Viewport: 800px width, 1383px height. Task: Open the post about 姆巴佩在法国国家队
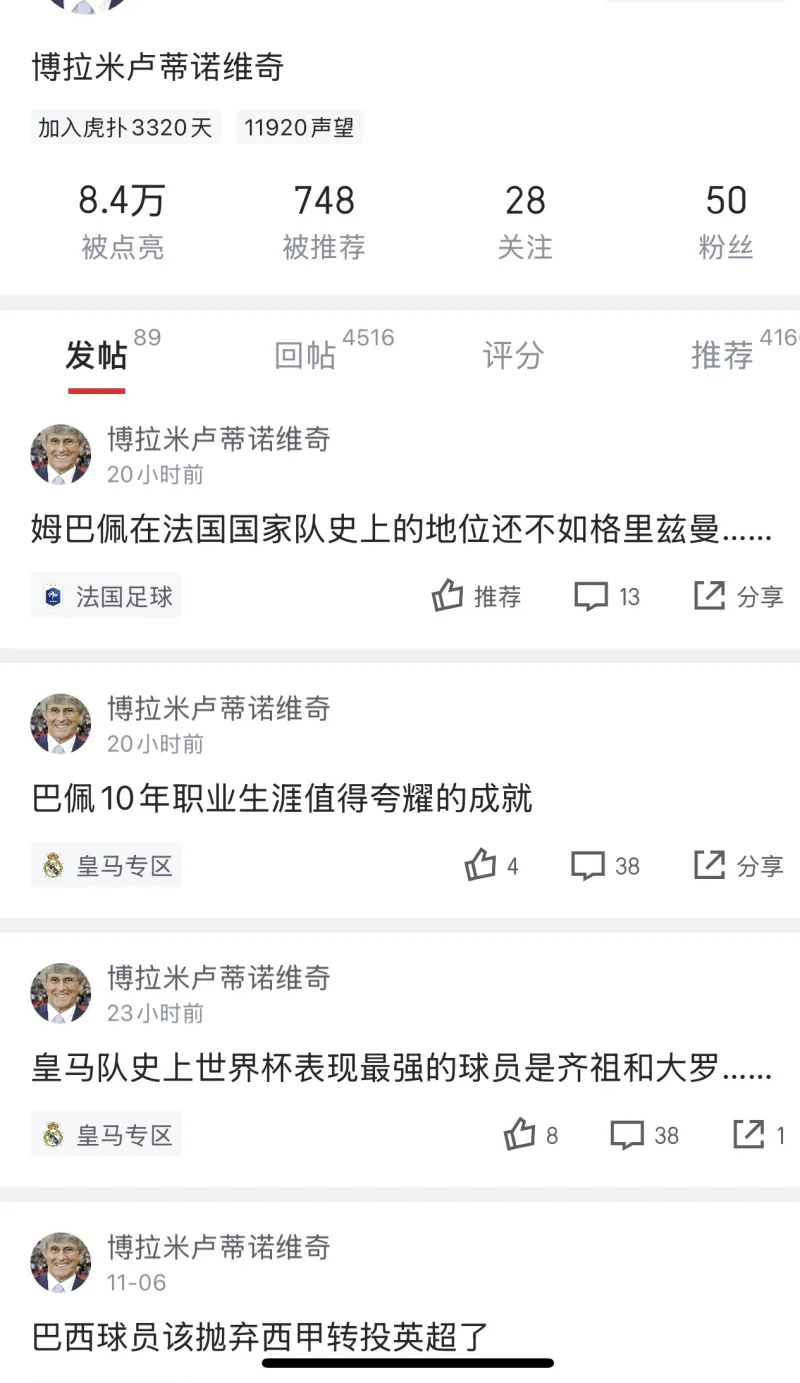pos(400,530)
